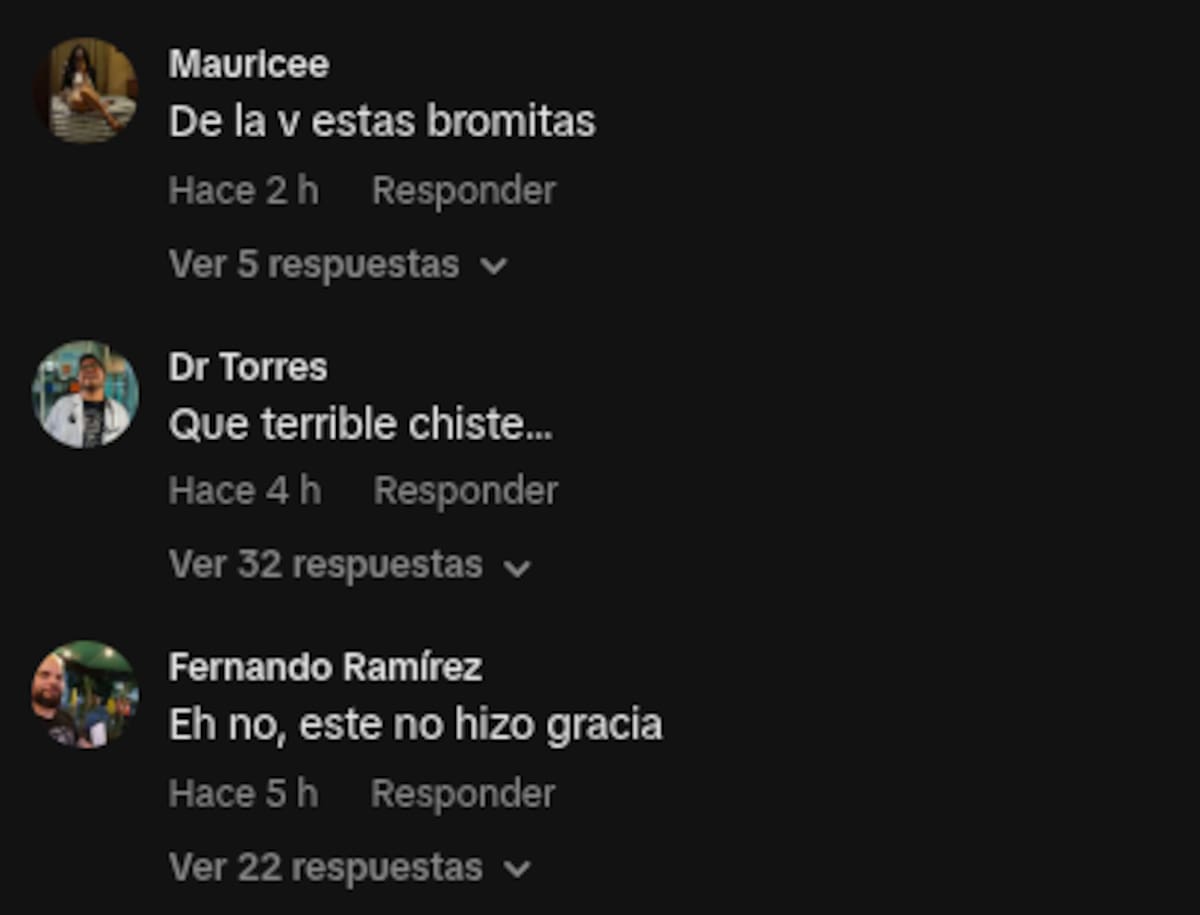Reply to Fernando Ramírez's comment
Image resolution: width=1200 pixels, height=915 pixels.
(462, 794)
